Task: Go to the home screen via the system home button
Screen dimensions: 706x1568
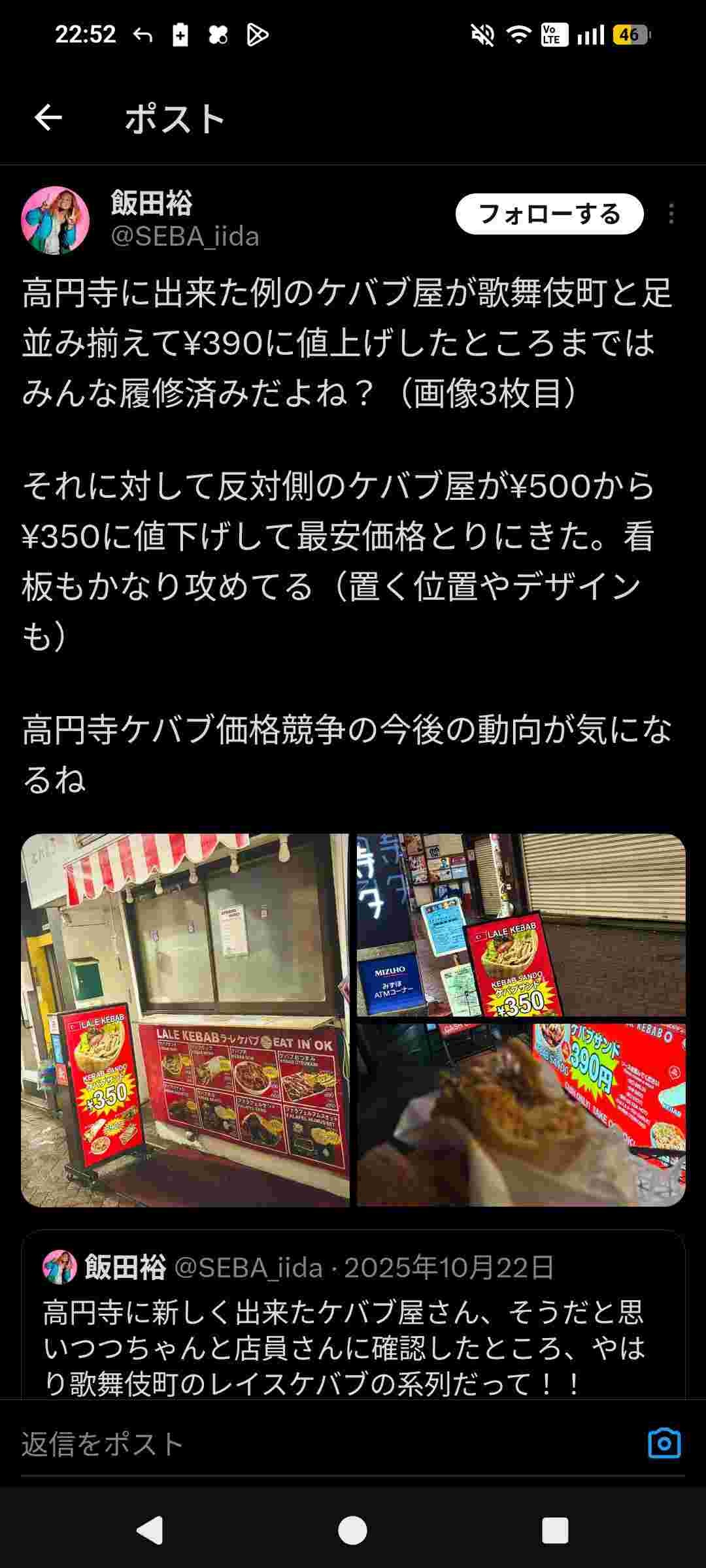Action: (x=352, y=1530)
